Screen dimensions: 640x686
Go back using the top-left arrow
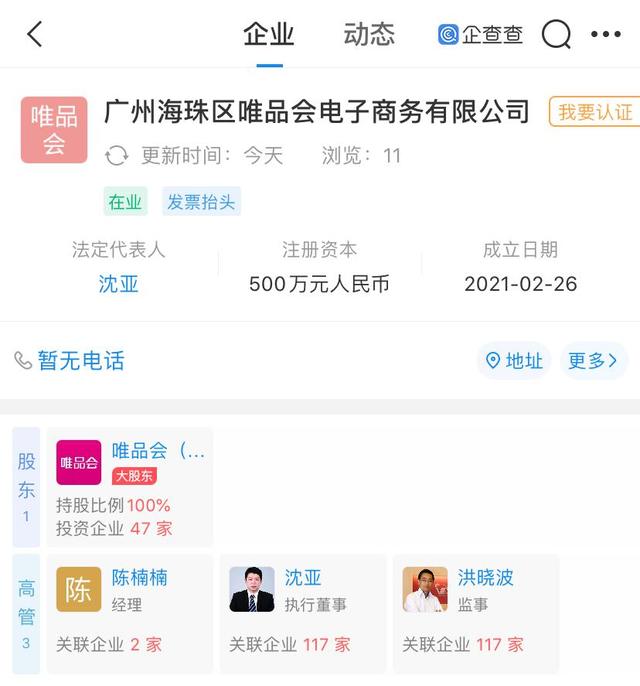click(x=35, y=35)
